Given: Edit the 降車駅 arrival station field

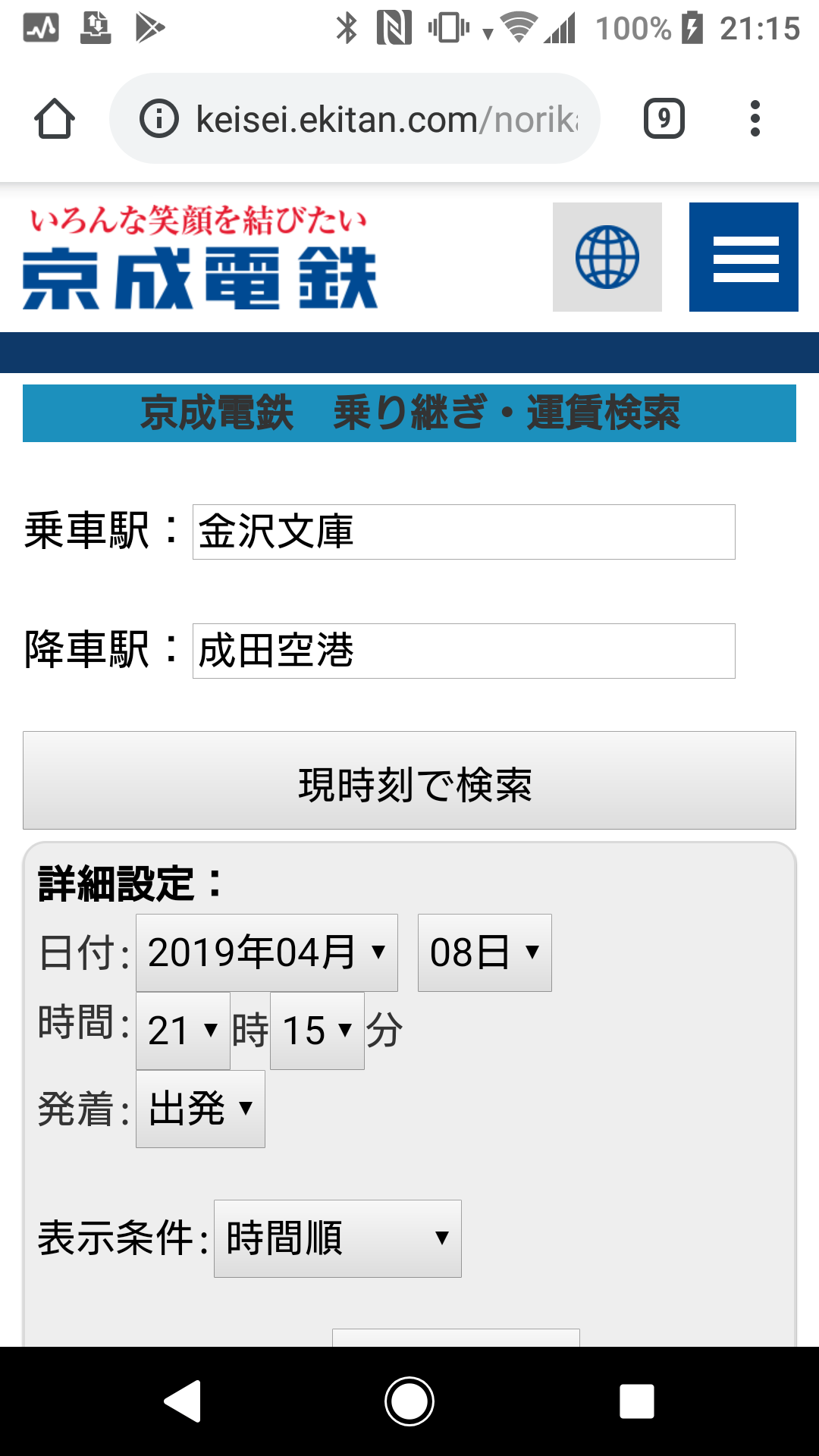Looking at the screenshot, I should click(463, 651).
